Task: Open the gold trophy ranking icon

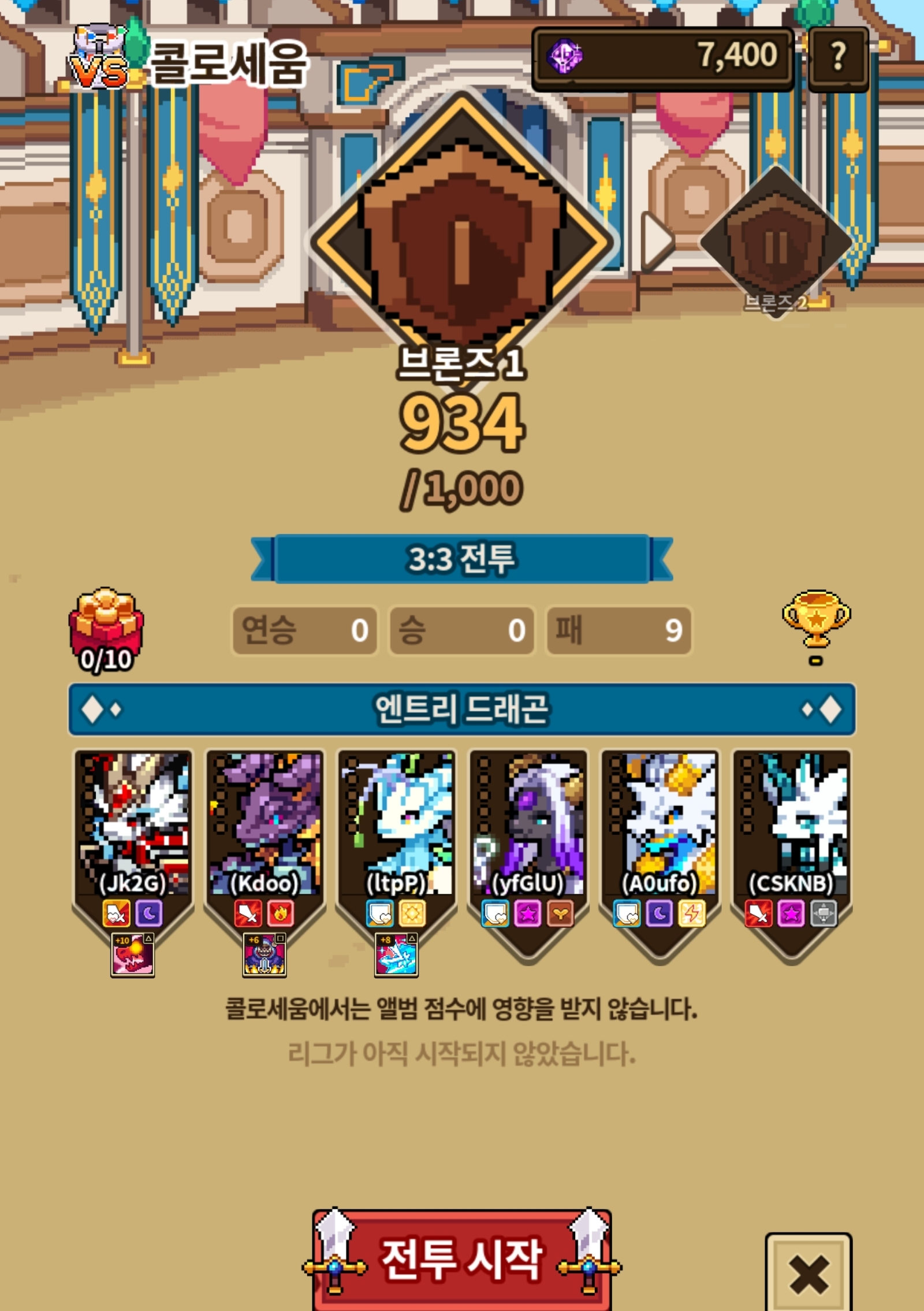Action: point(815,620)
